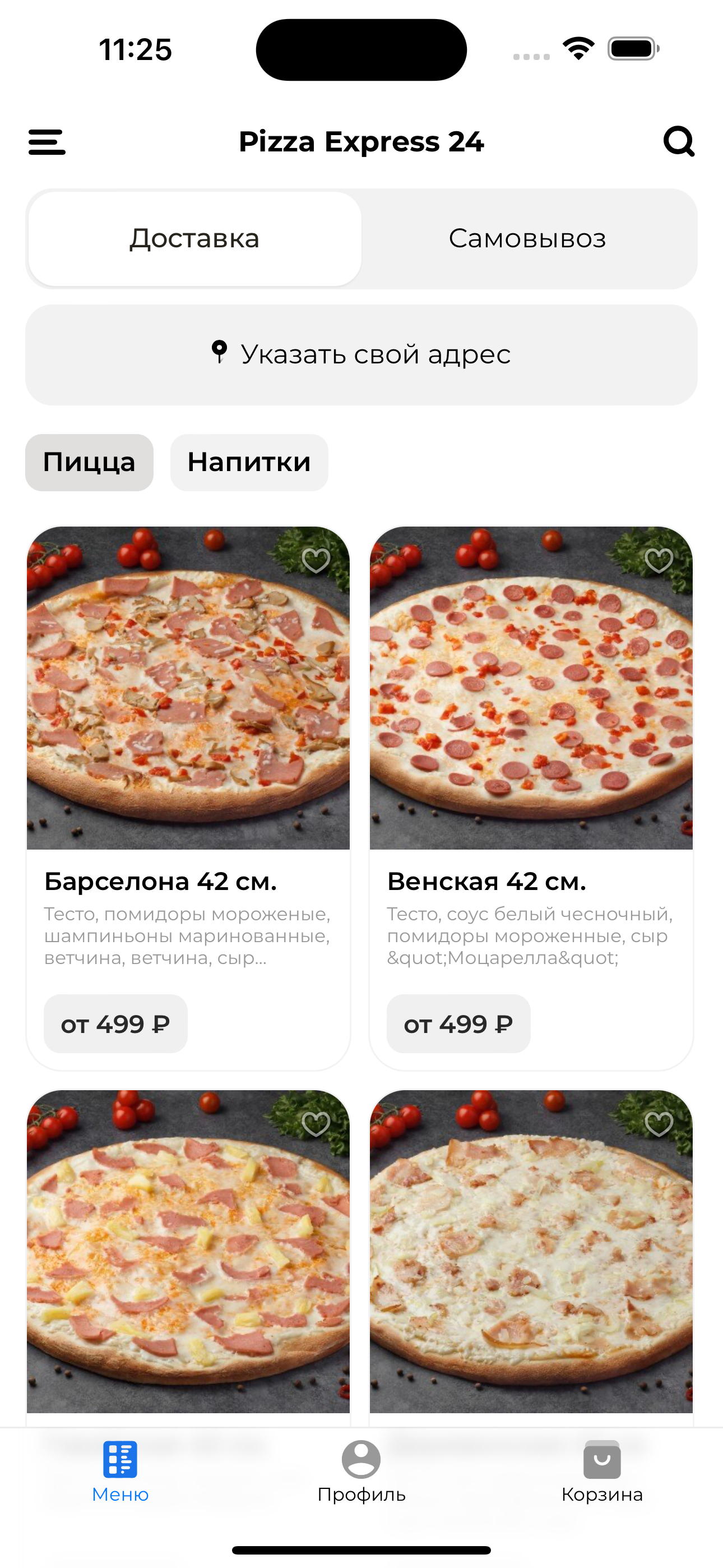Favorite the pineapple and ham pizza

316,1124
